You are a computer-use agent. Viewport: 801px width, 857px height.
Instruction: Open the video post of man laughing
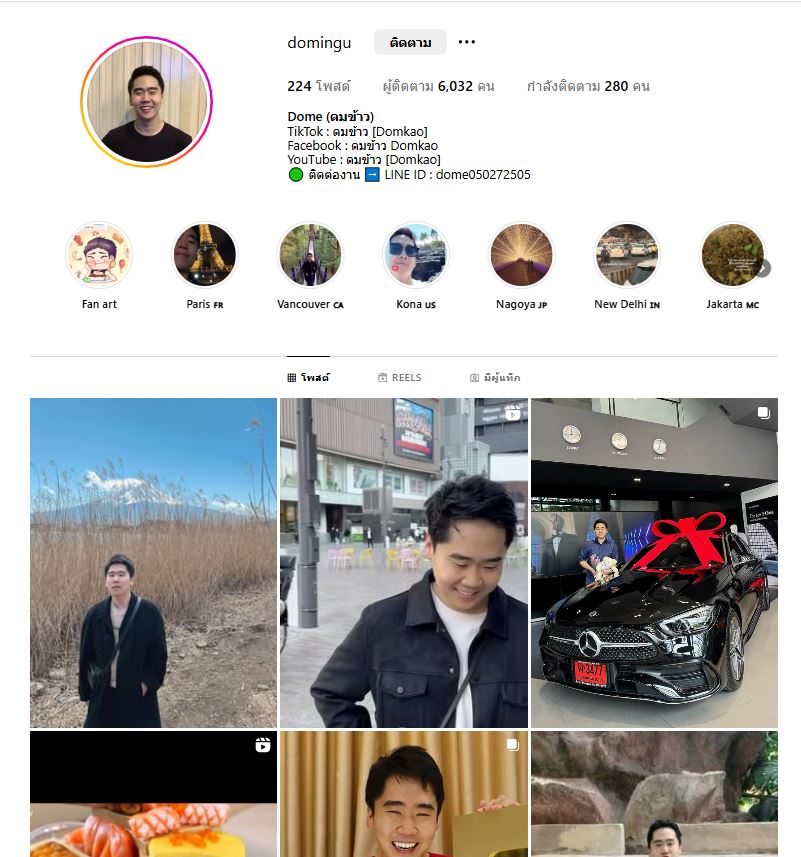point(404,562)
